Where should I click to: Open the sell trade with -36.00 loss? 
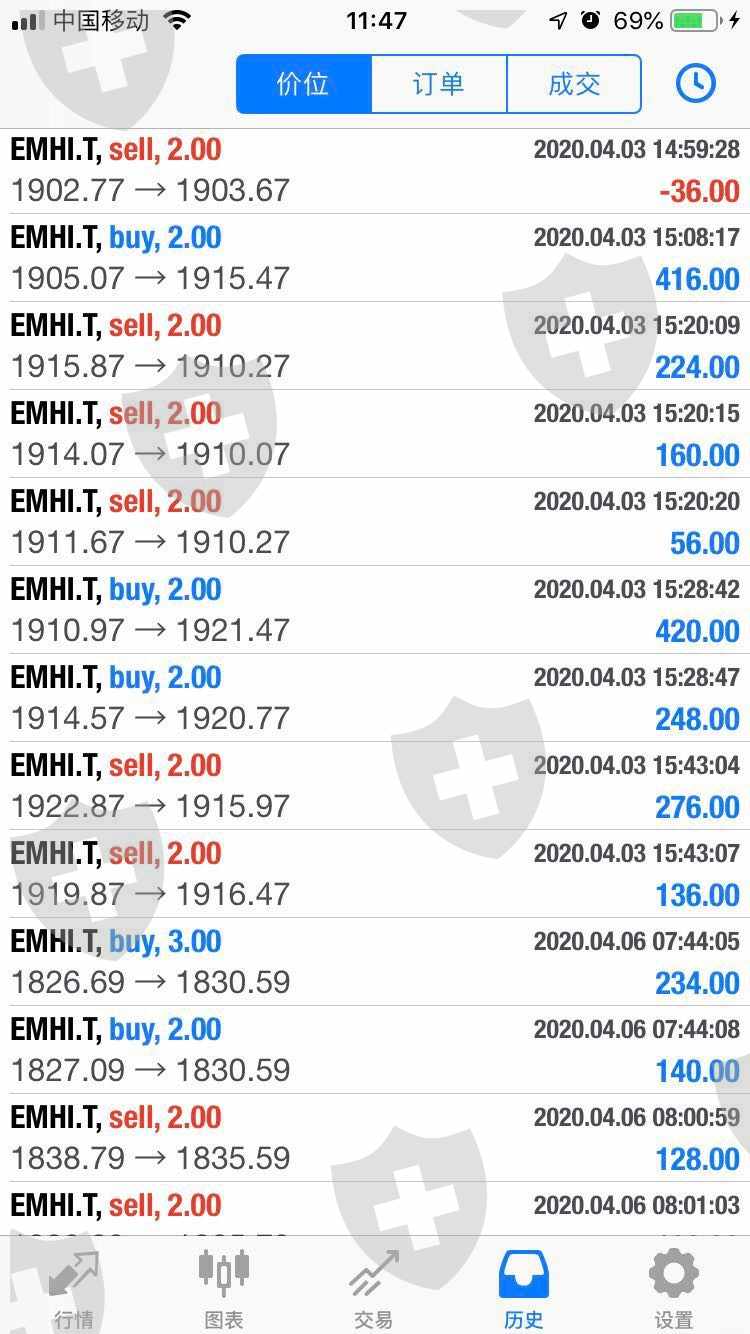pyautogui.click(x=375, y=171)
